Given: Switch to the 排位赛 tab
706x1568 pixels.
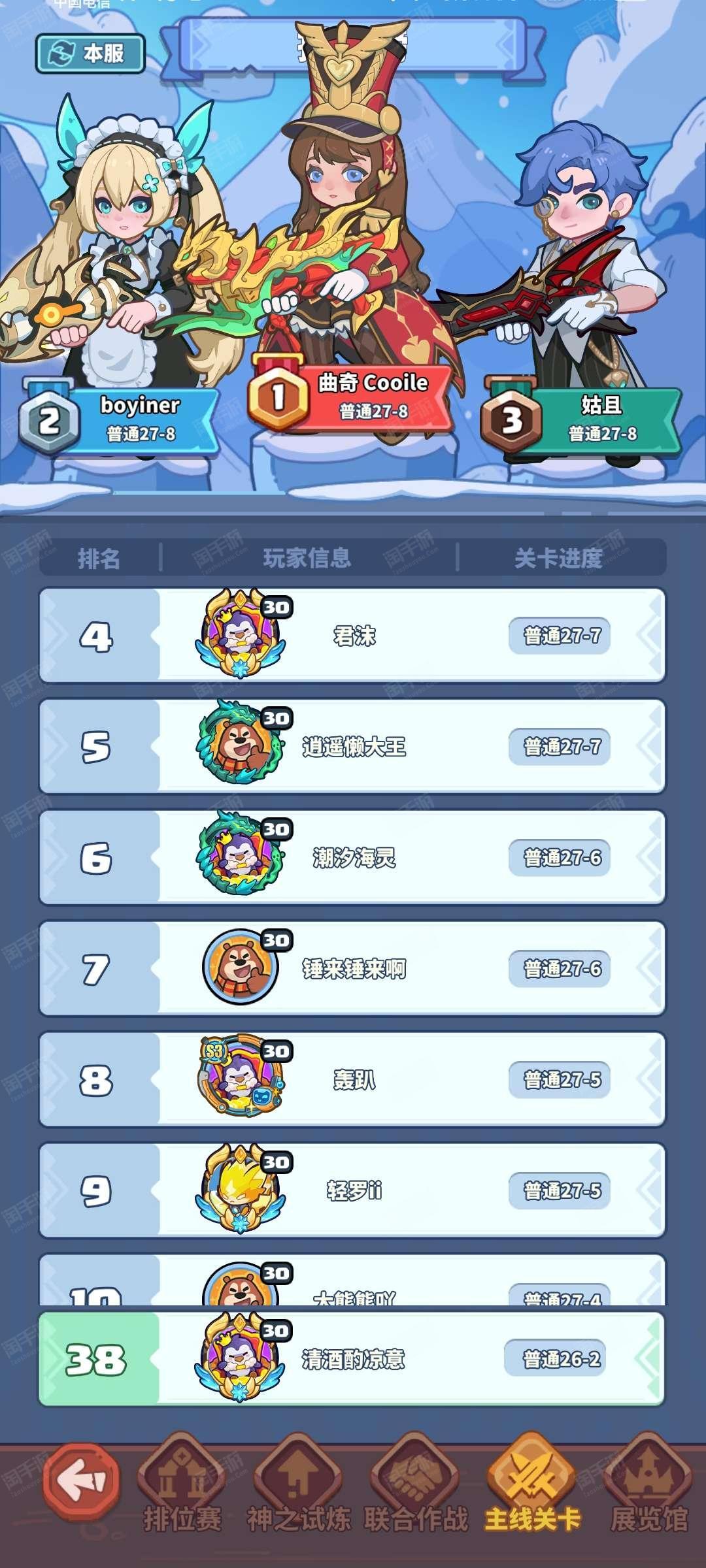Looking at the screenshot, I should tap(182, 1484).
